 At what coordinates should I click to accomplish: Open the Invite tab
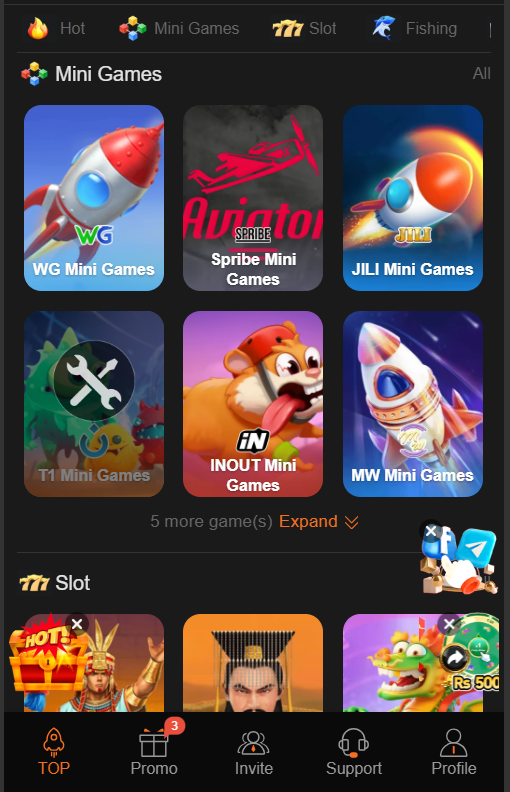(x=253, y=752)
